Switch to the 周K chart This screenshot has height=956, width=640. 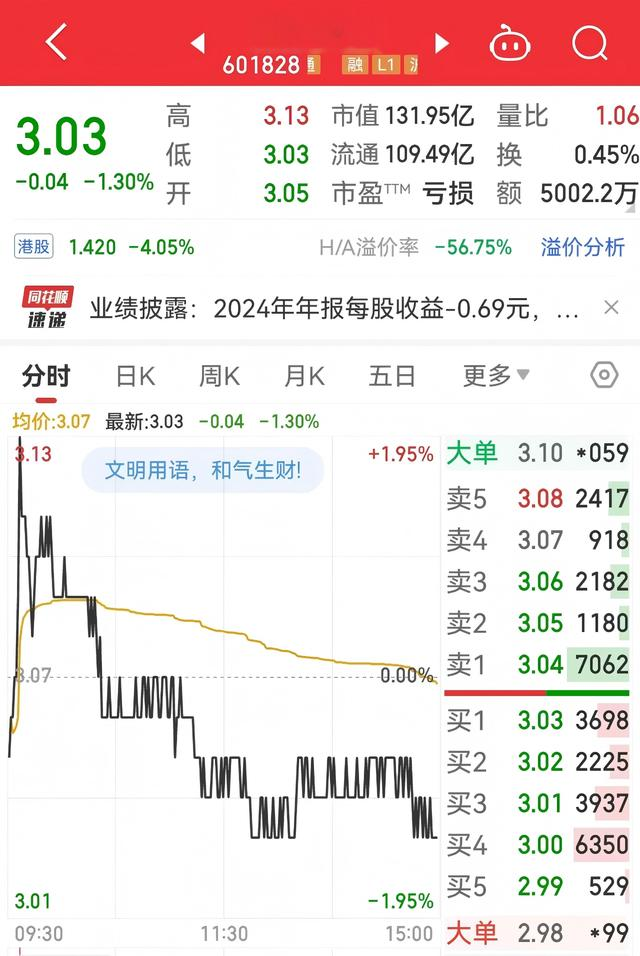[x=219, y=376]
